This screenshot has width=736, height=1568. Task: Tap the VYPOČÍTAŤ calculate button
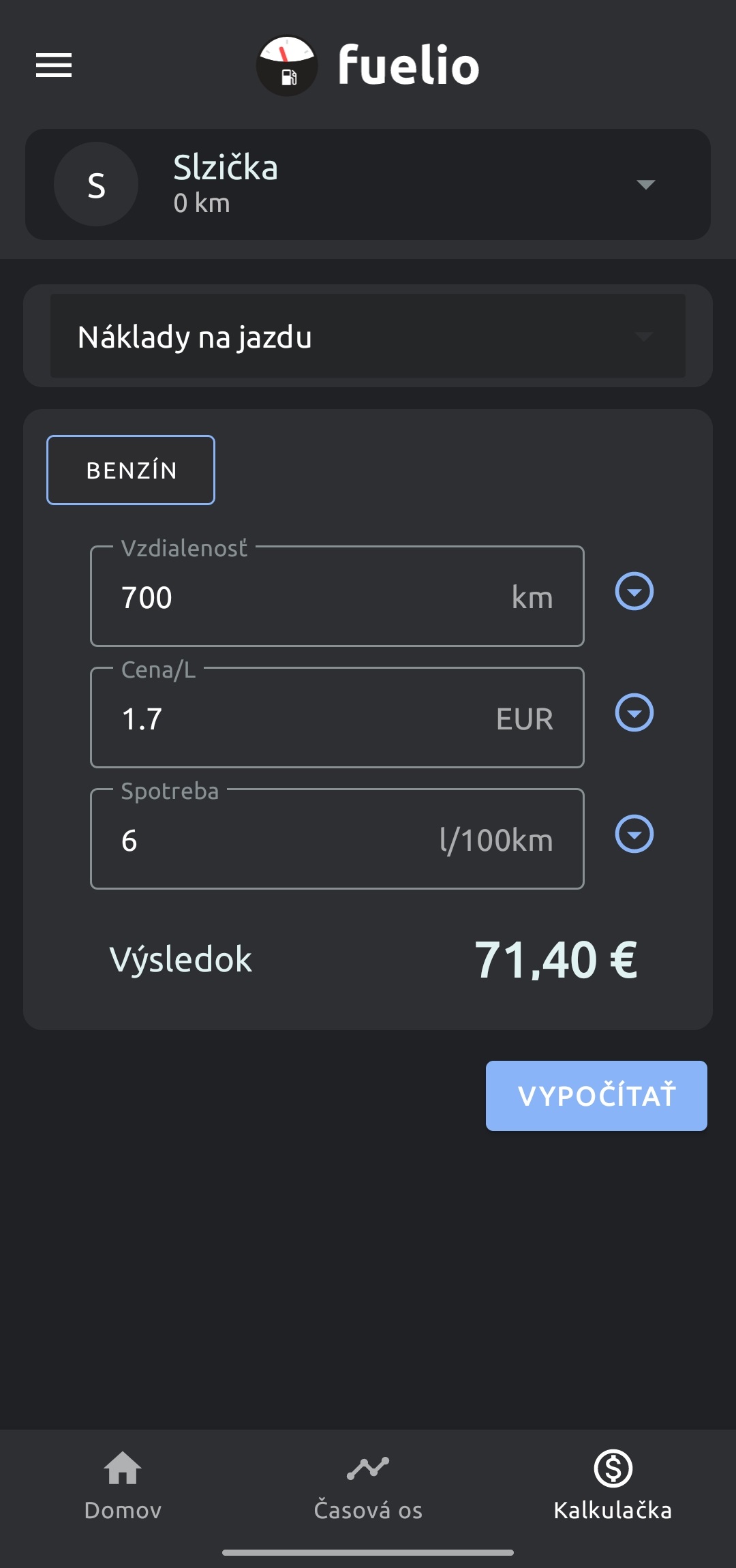coord(596,1096)
